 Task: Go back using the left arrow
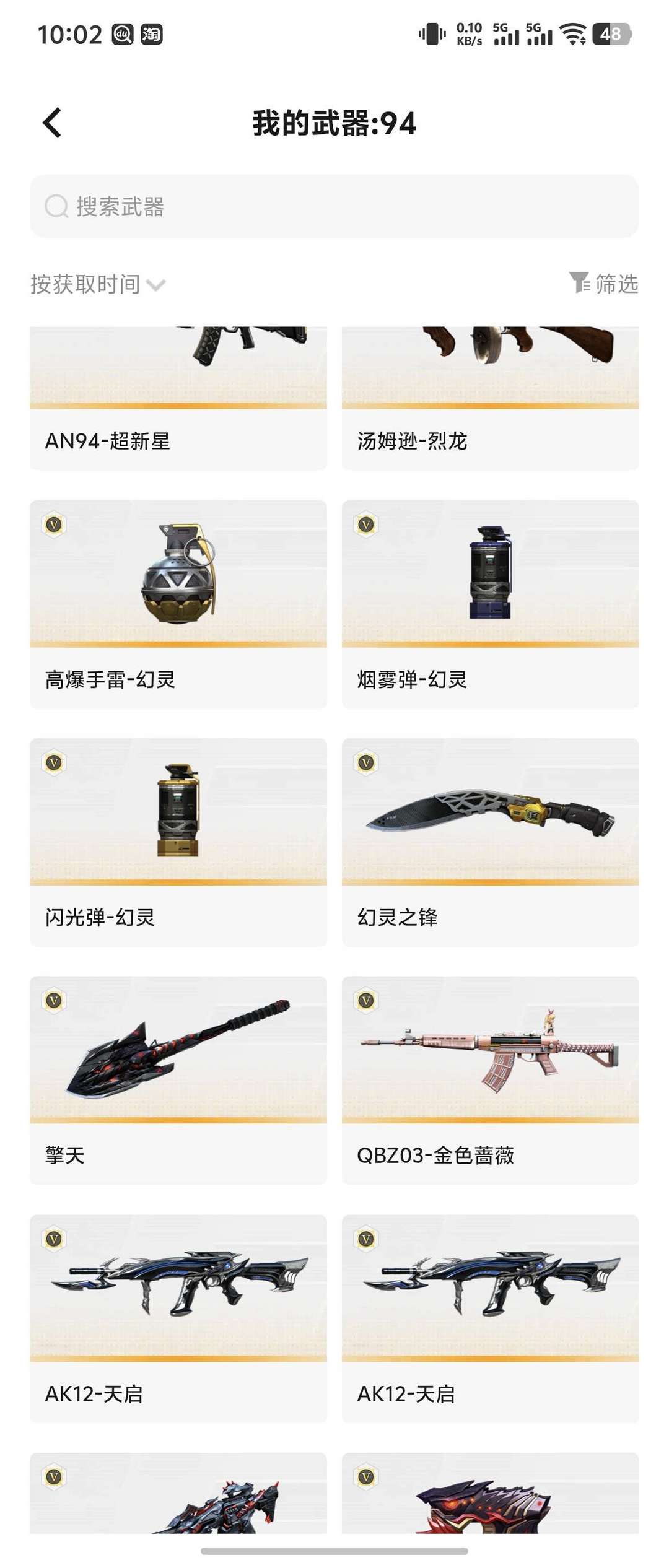click(52, 124)
